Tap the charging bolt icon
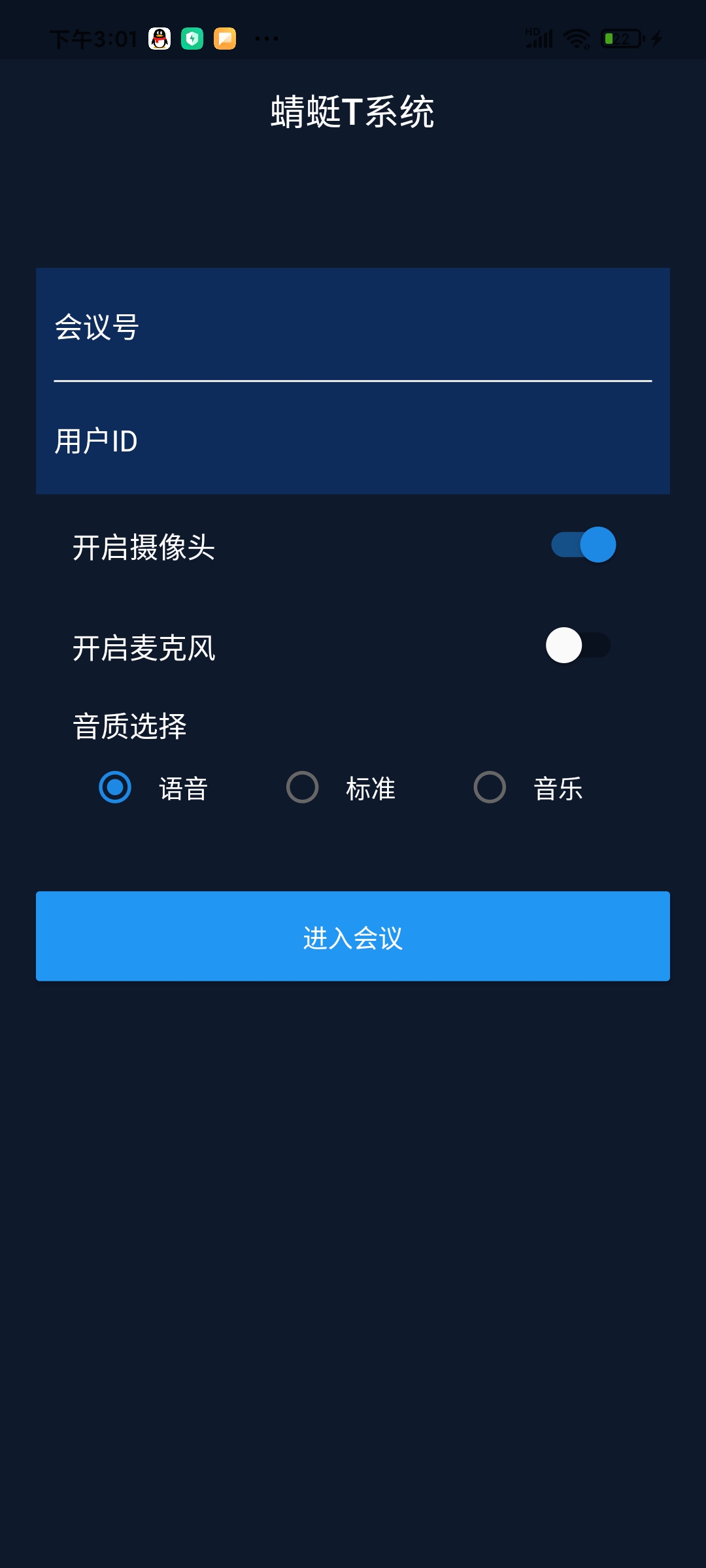 (655, 39)
